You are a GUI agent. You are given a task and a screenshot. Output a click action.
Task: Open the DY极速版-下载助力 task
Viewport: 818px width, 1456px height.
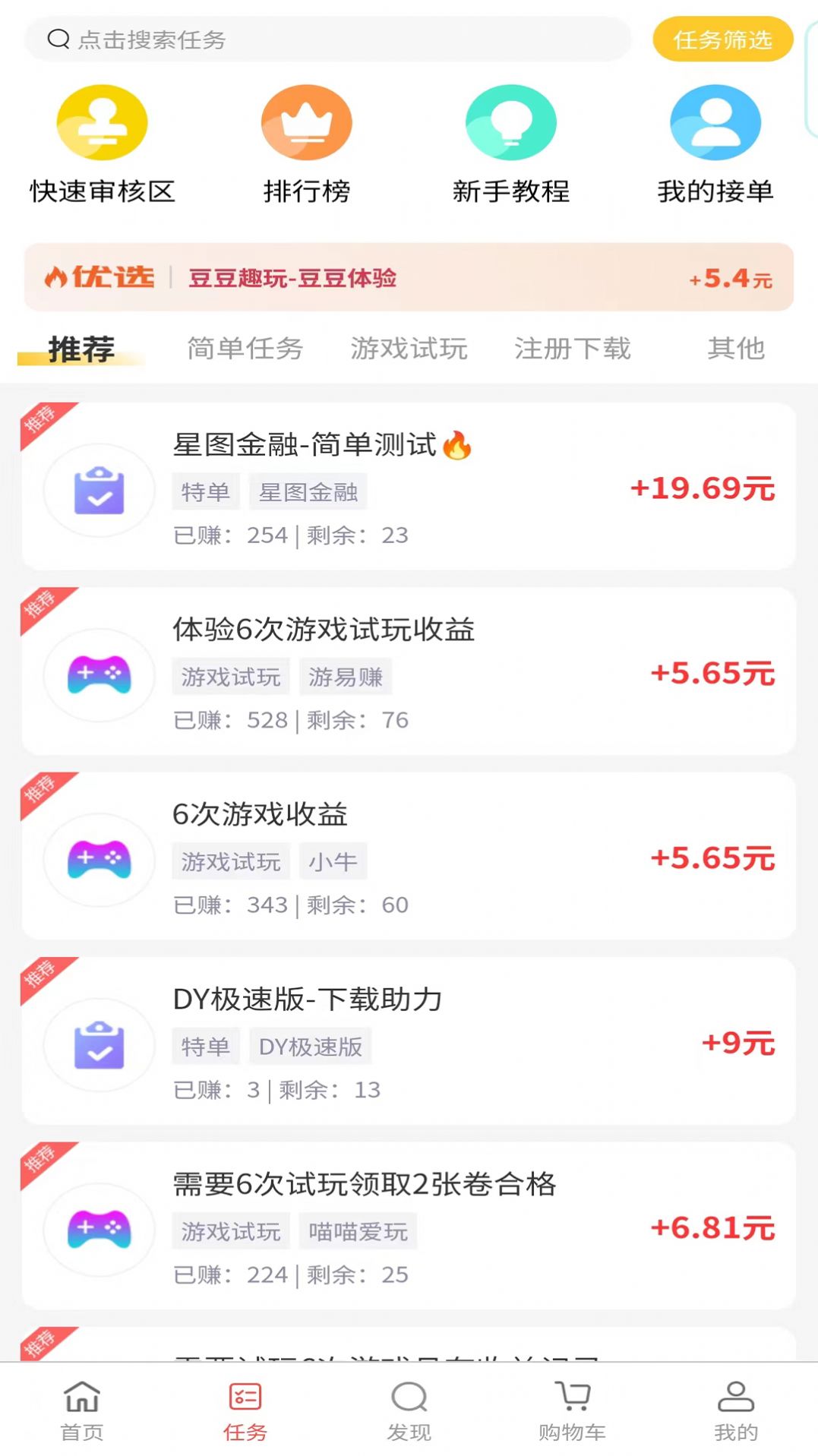[x=409, y=1042]
